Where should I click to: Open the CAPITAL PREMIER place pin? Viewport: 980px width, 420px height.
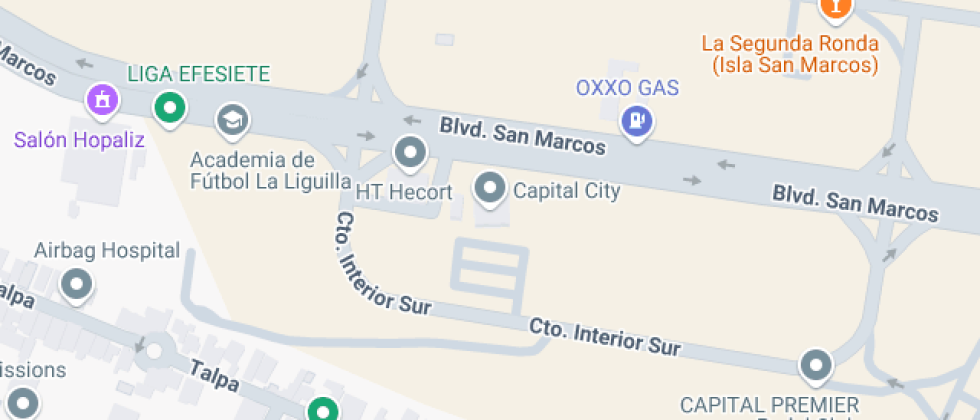click(816, 365)
